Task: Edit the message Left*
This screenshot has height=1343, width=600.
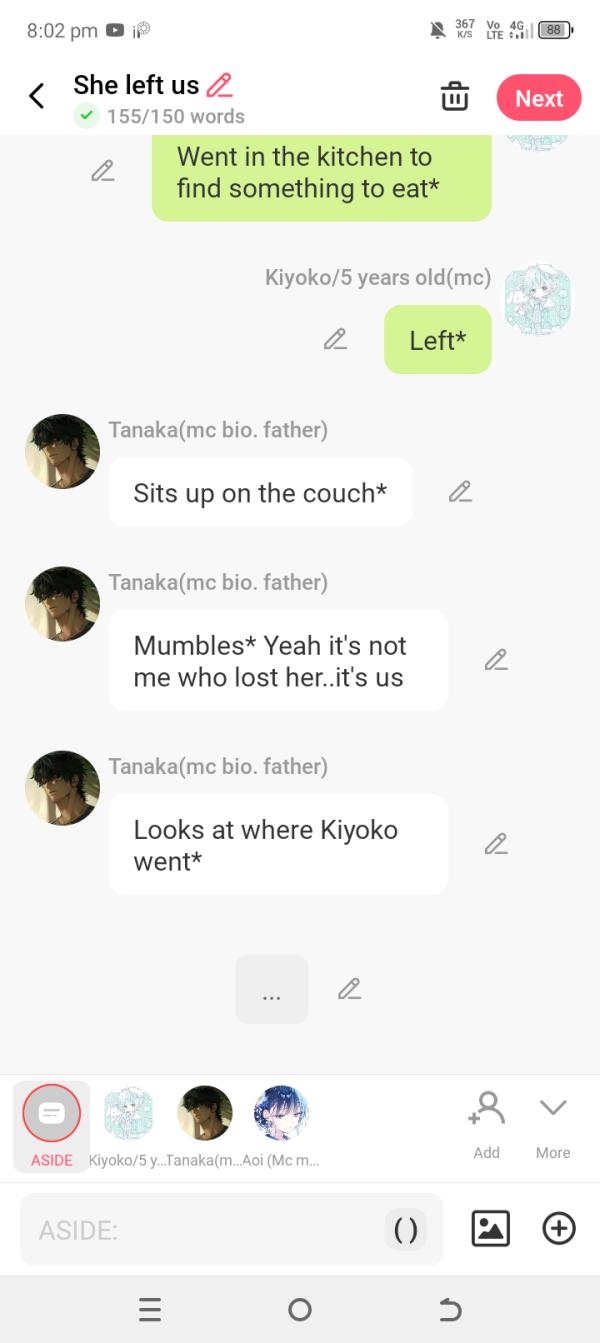Action: [335, 340]
